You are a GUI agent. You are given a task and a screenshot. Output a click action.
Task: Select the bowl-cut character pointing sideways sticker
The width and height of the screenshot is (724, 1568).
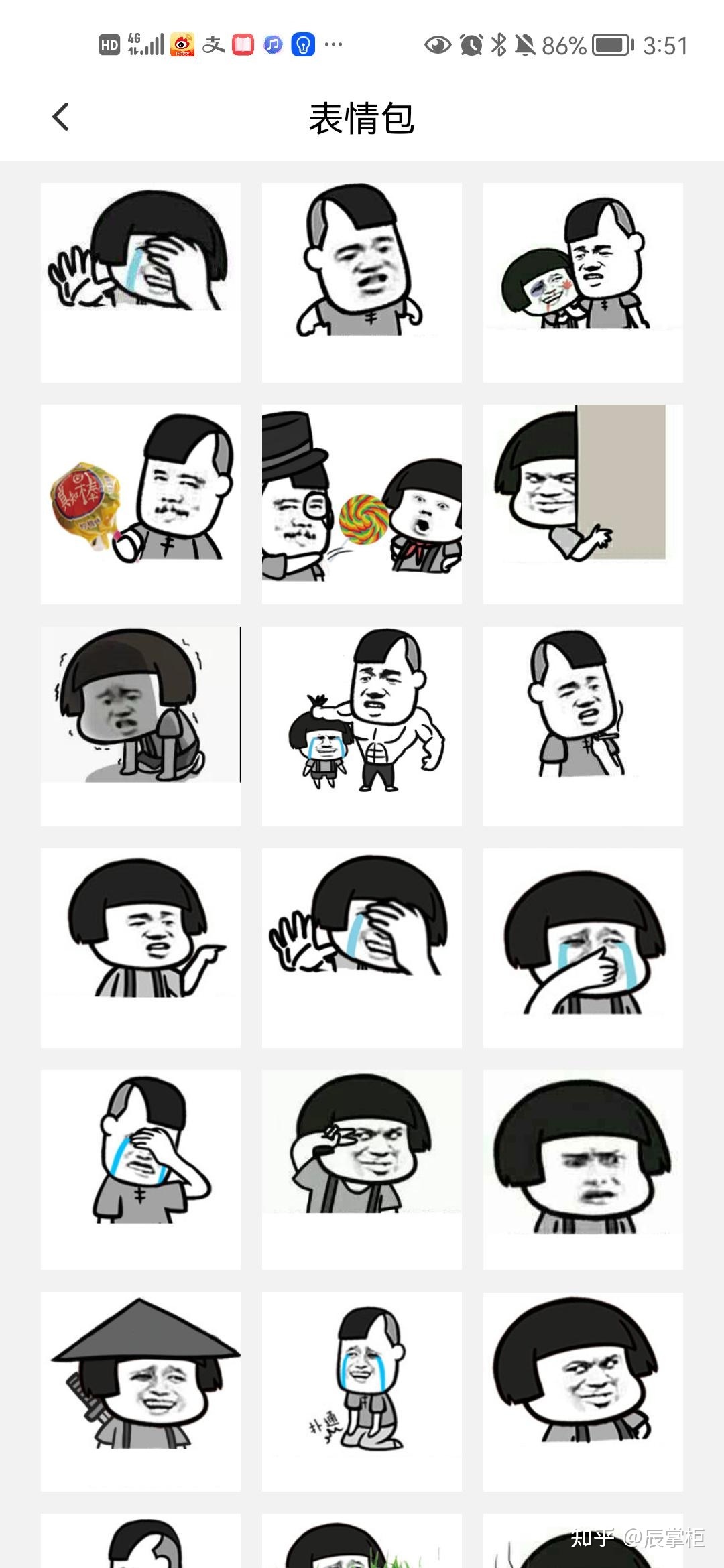point(140,948)
